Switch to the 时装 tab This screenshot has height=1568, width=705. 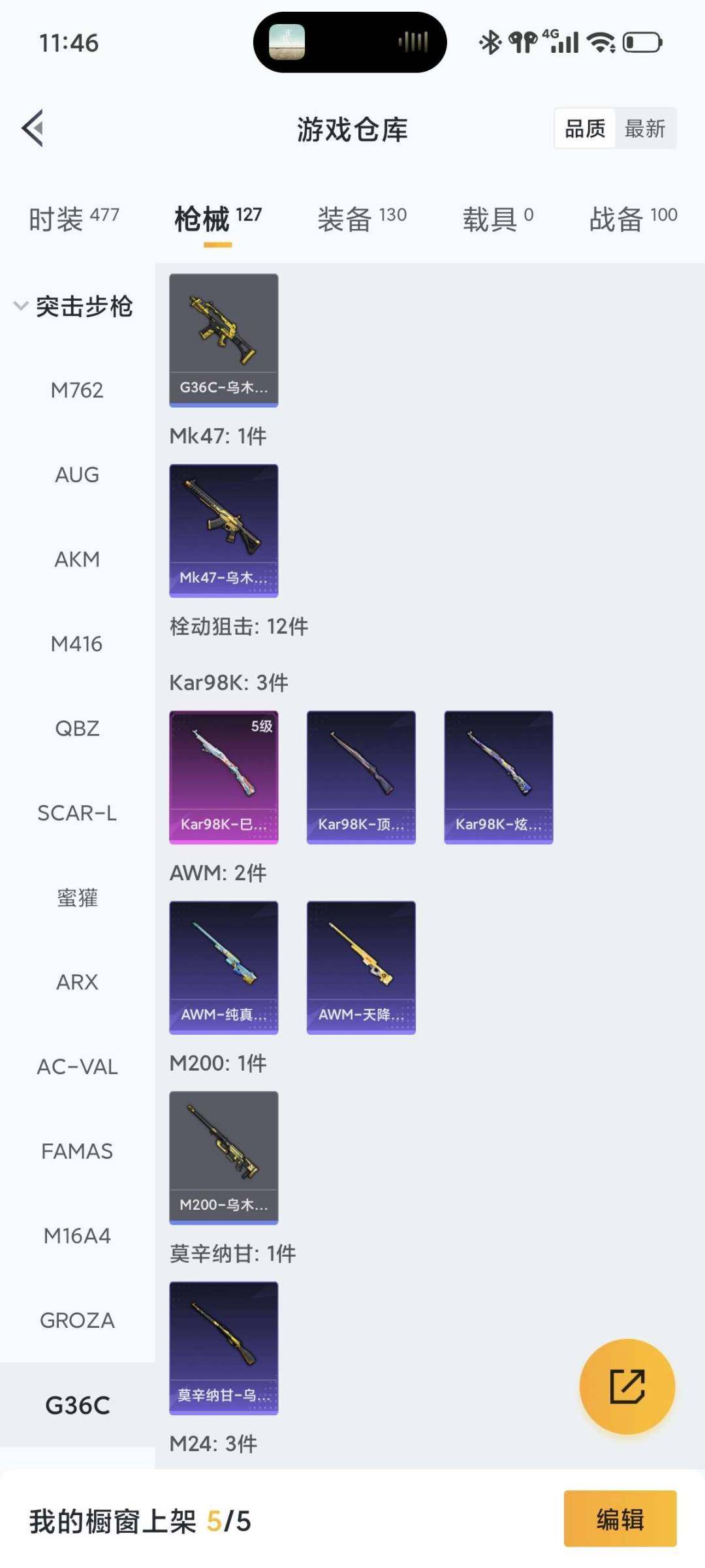[73, 219]
